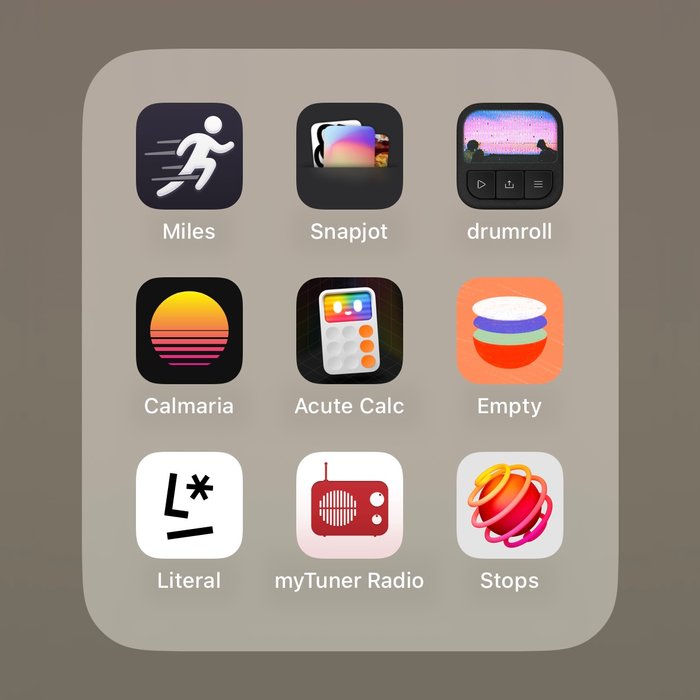Tap the Empty app icon

(x=509, y=331)
